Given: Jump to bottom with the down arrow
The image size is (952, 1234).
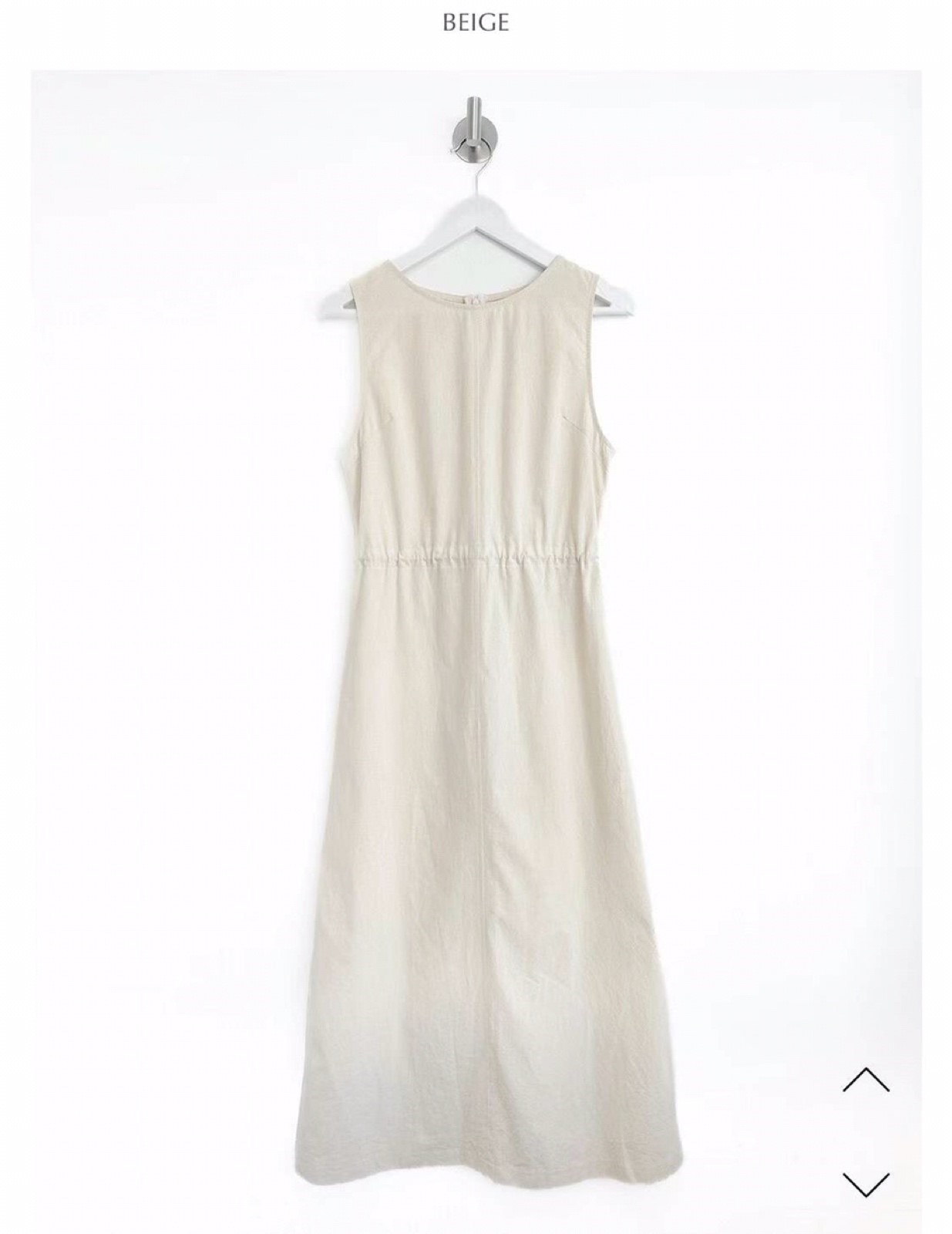Looking at the screenshot, I should tap(866, 1185).
